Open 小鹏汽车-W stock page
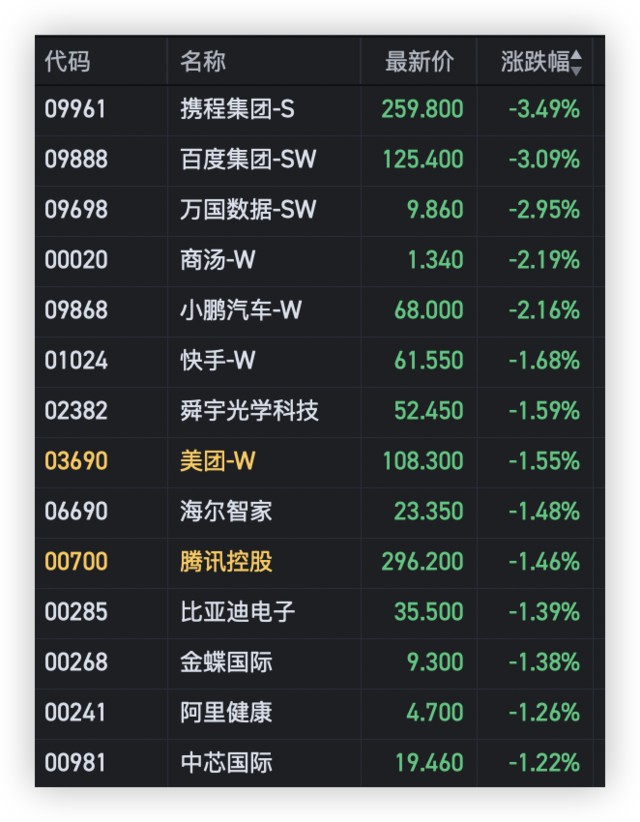 pyautogui.click(x=241, y=310)
